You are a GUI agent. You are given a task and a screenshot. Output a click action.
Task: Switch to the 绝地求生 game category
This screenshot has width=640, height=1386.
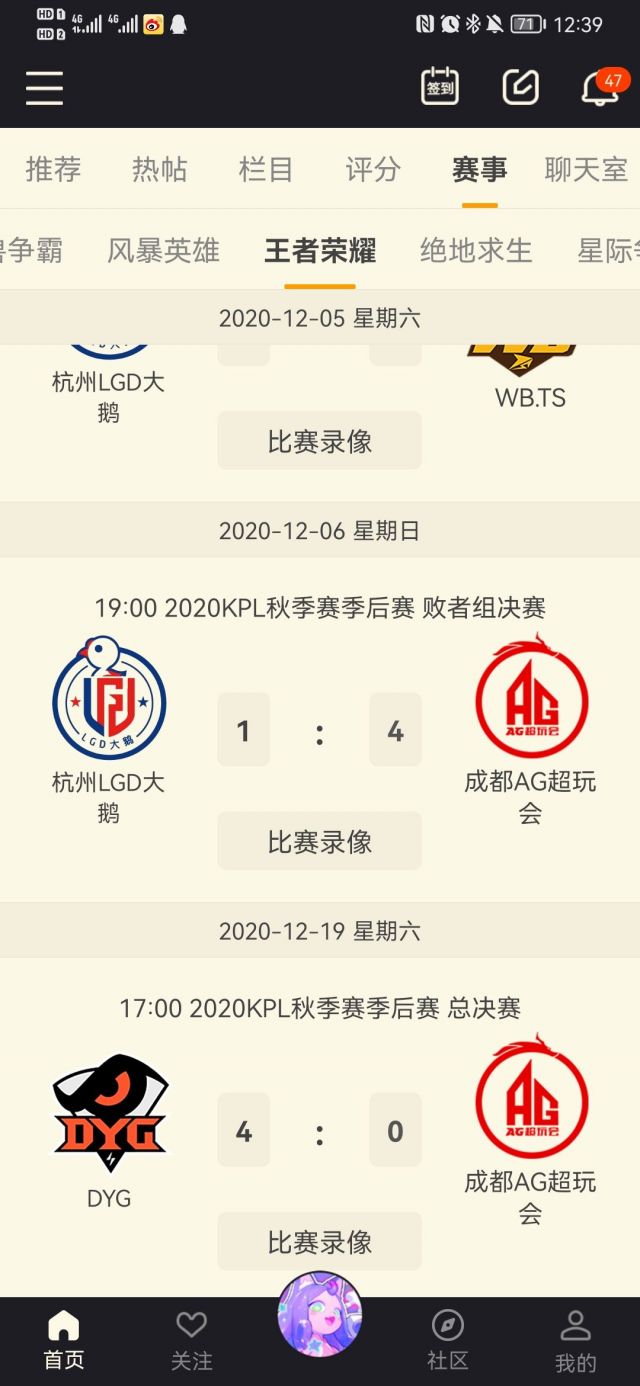tap(476, 250)
